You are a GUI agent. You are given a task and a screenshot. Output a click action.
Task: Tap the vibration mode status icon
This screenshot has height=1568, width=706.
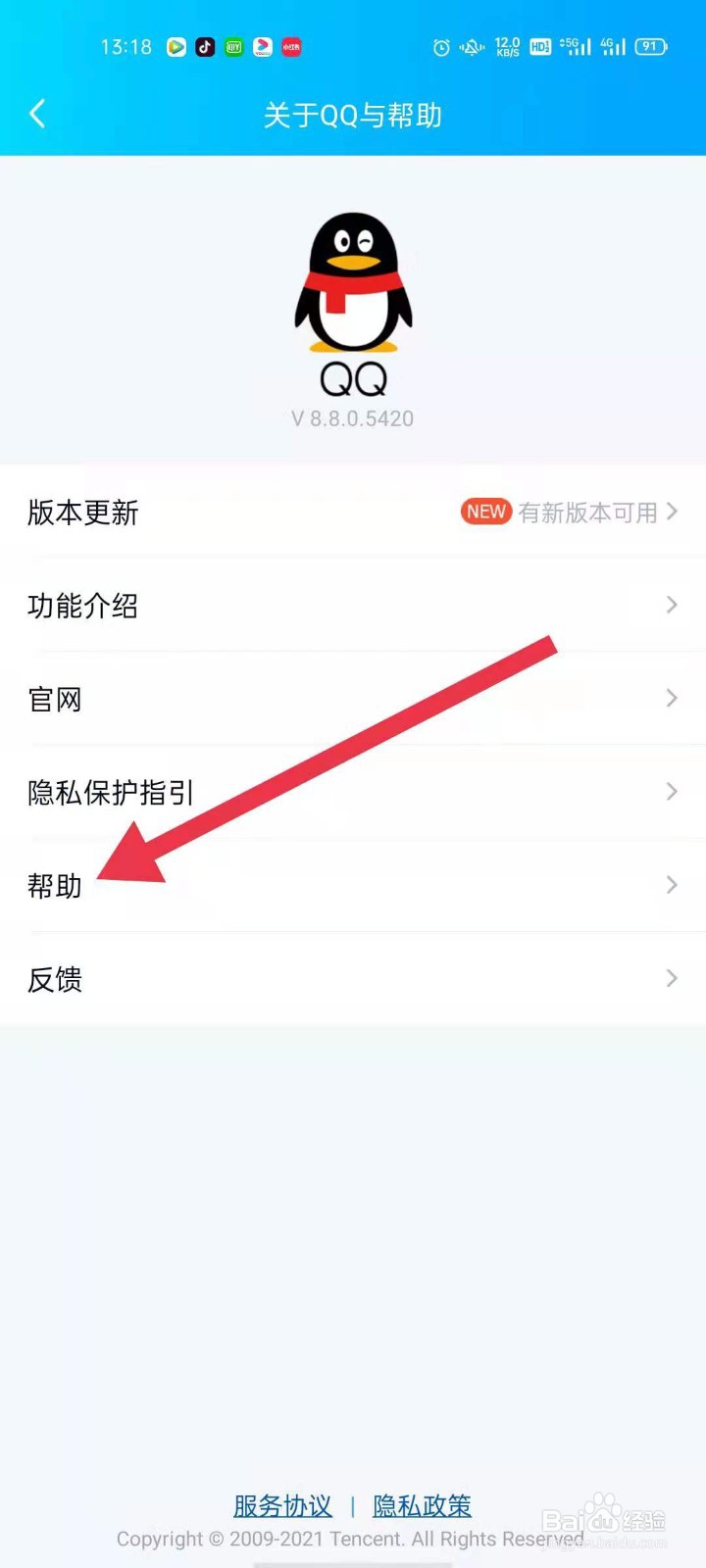point(472,47)
